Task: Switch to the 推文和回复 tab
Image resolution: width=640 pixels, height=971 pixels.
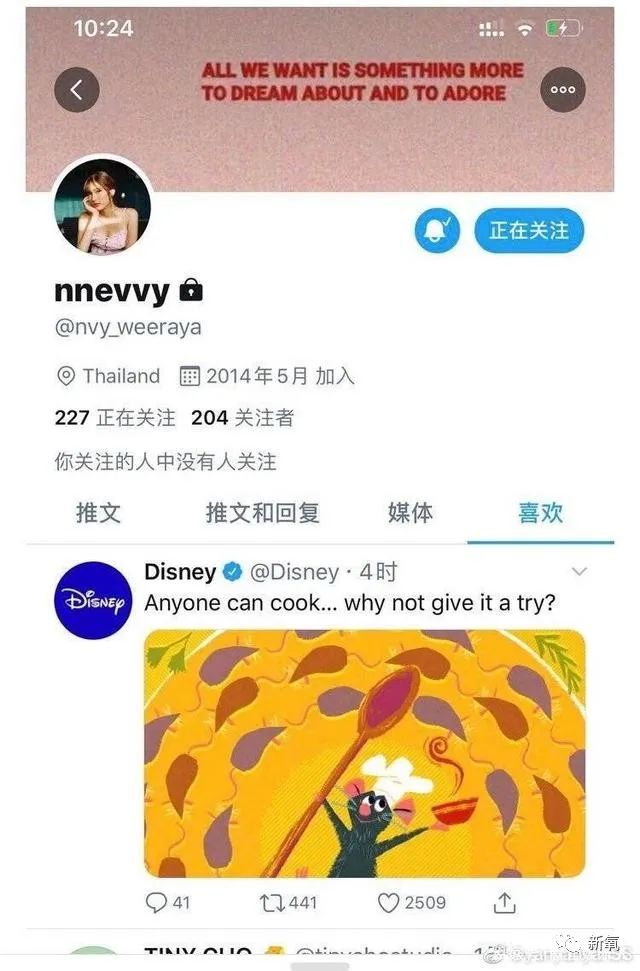Action: (263, 513)
